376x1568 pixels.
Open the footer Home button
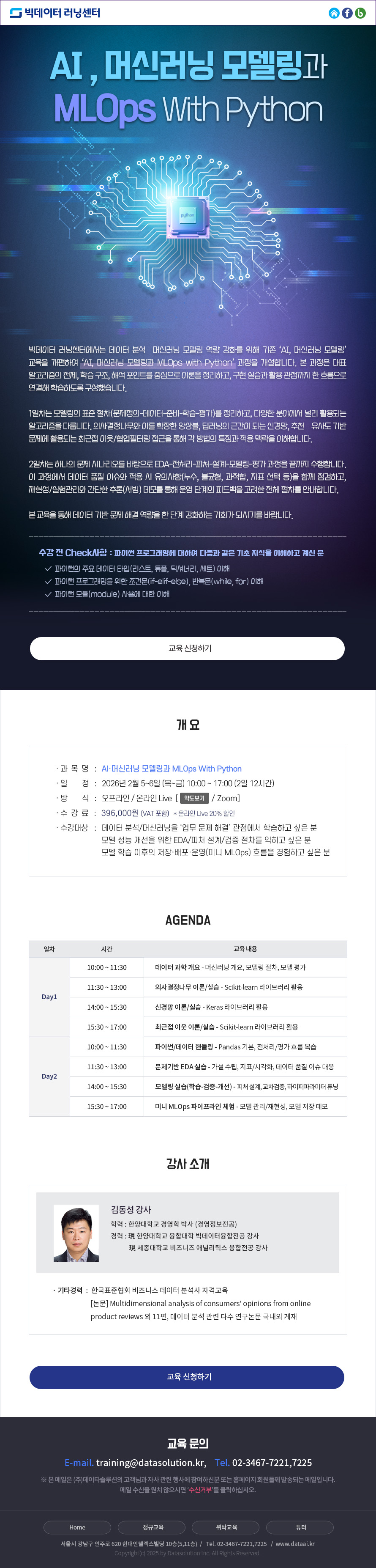point(77,1527)
